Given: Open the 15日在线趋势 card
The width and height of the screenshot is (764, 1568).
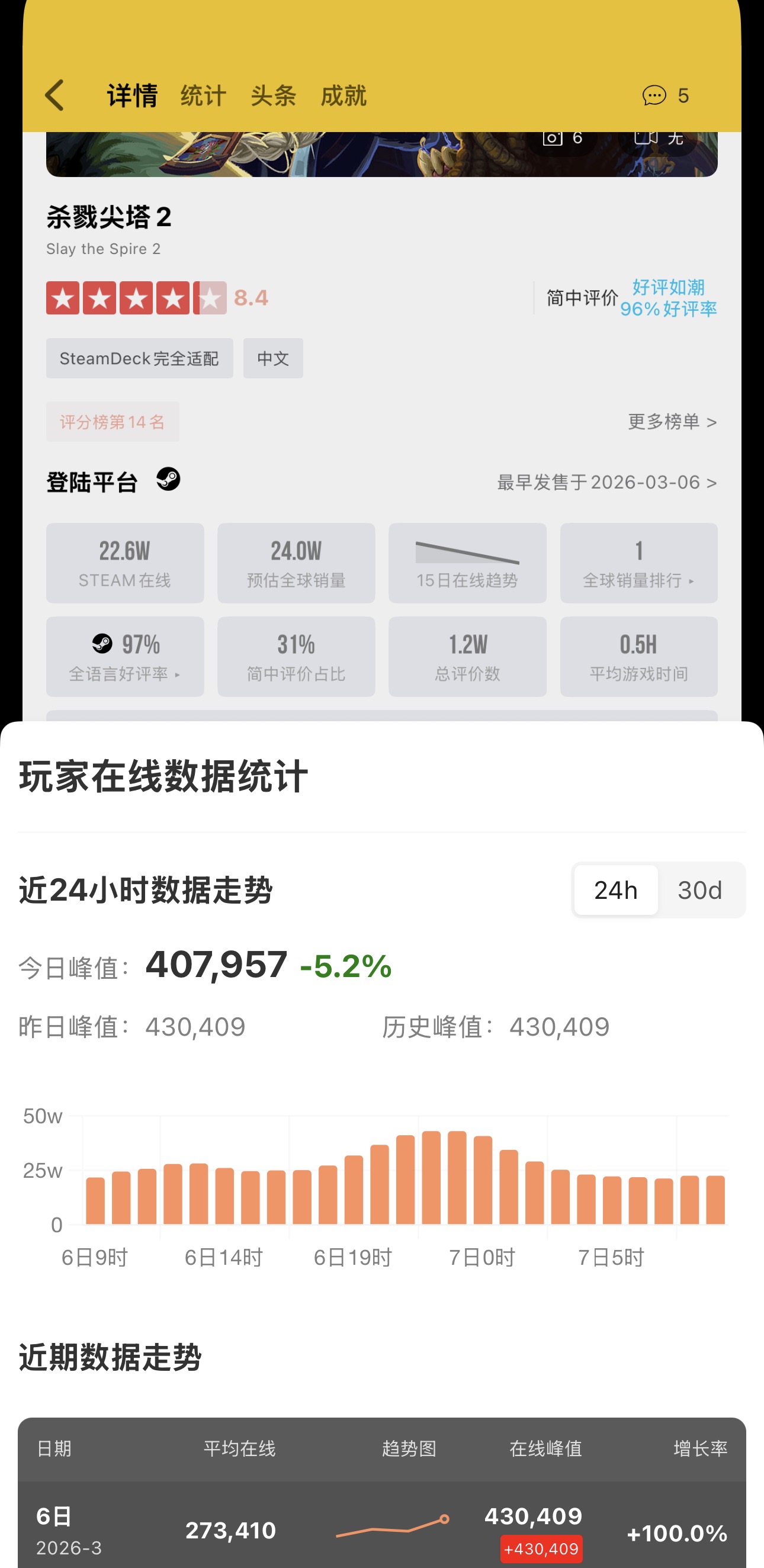Looking at the screenshot, I should point(467,563).
